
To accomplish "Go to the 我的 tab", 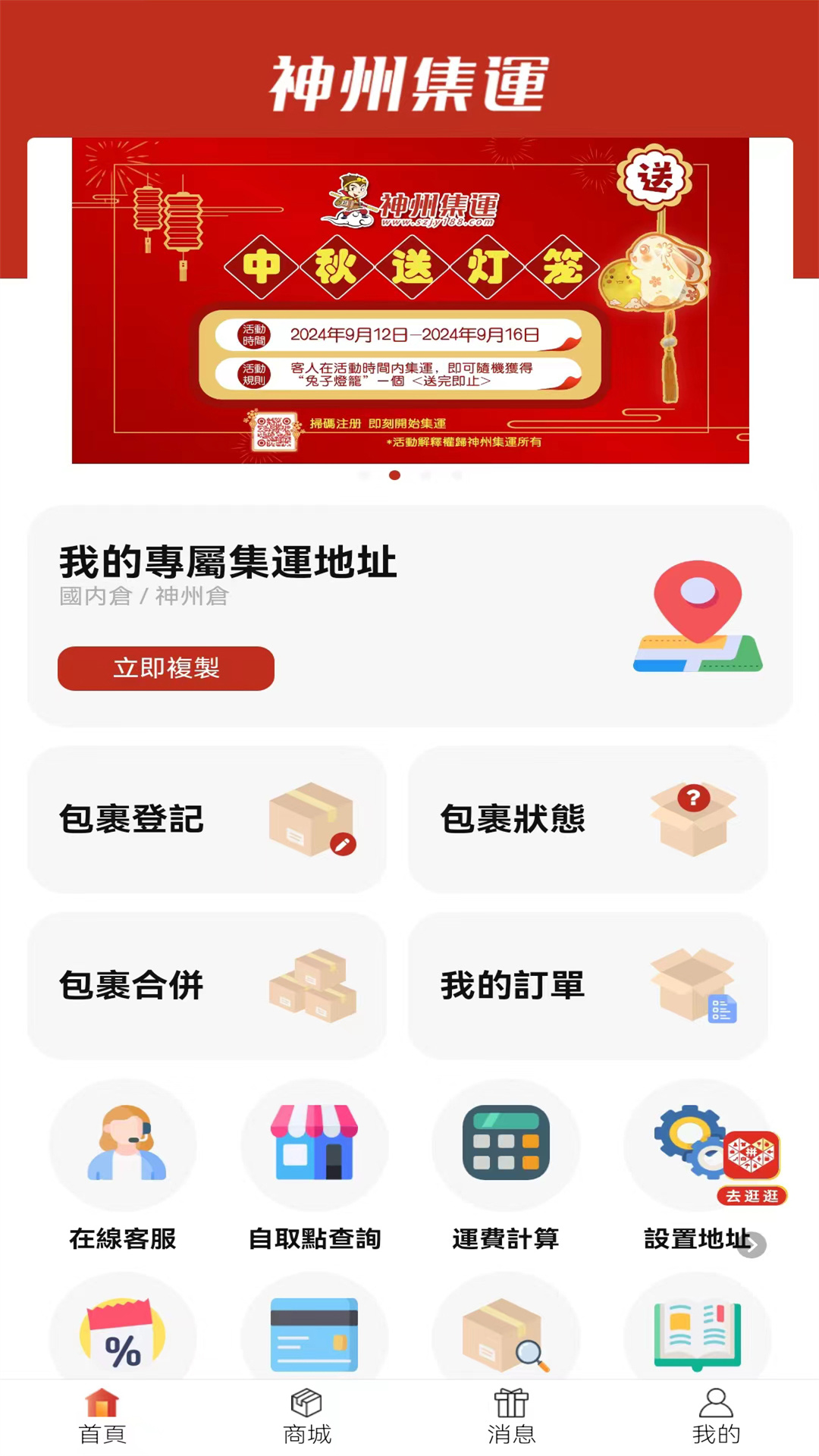I will [717, 1417].
